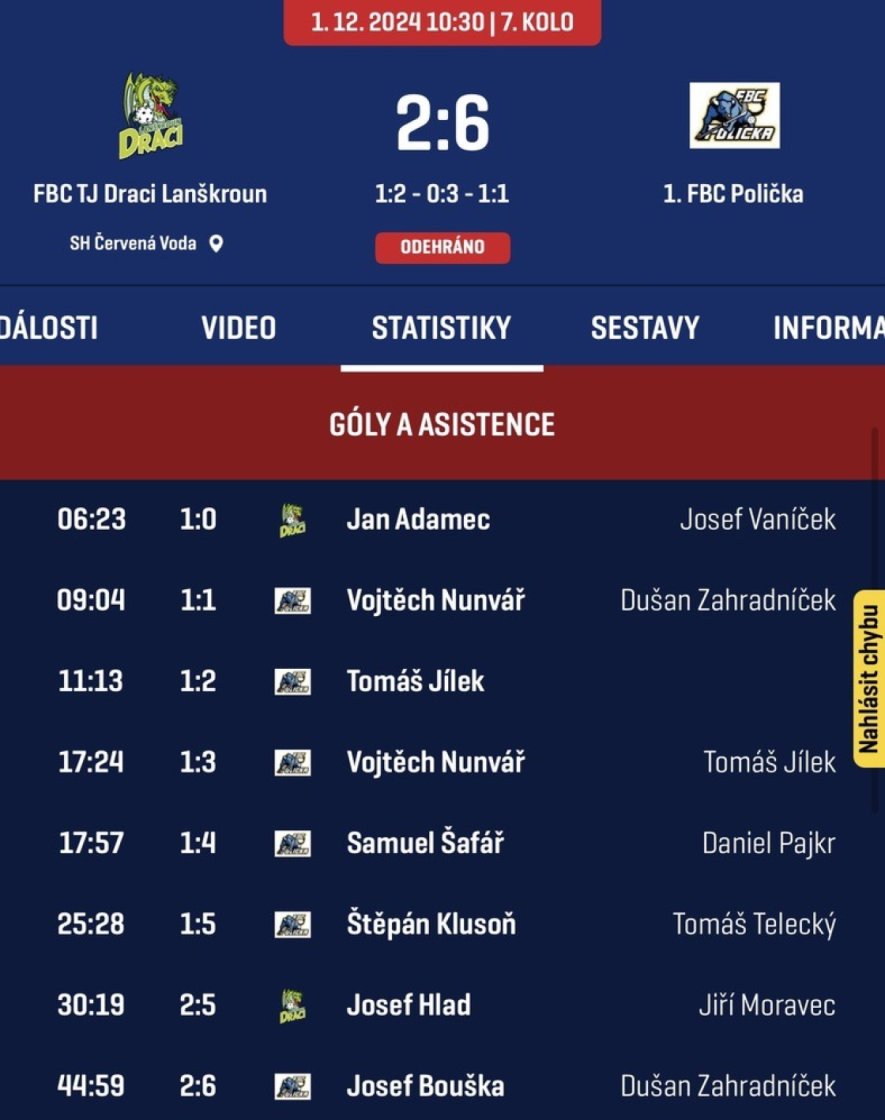Switch to the Video tab
885x1120 pixels.
(x=238, y=328)
